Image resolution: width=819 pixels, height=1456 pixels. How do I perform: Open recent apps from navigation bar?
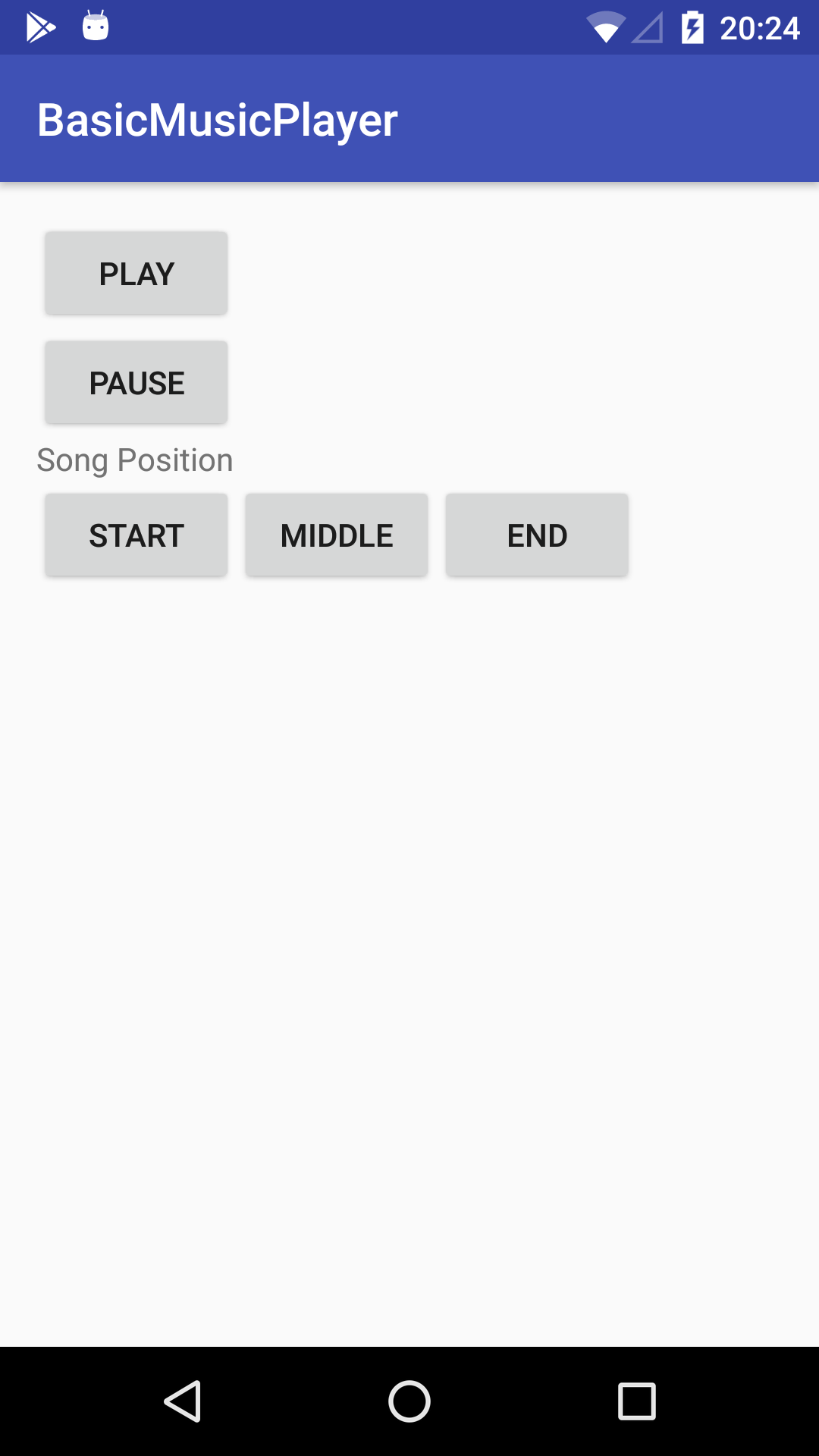pos(637,1401)
